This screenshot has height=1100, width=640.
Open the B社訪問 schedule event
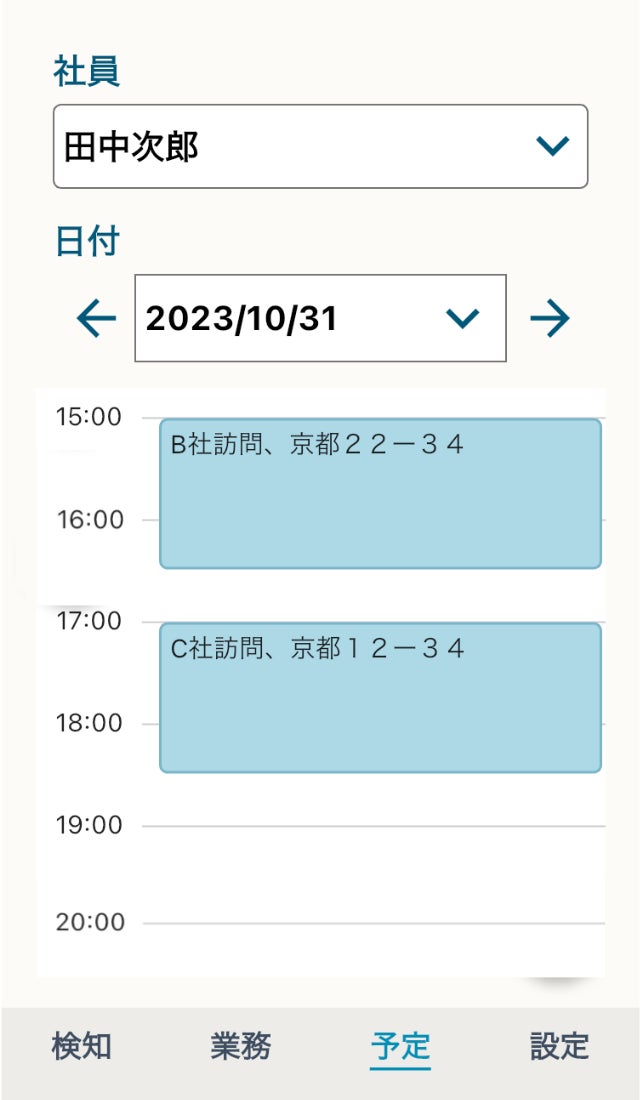[380, 494]
